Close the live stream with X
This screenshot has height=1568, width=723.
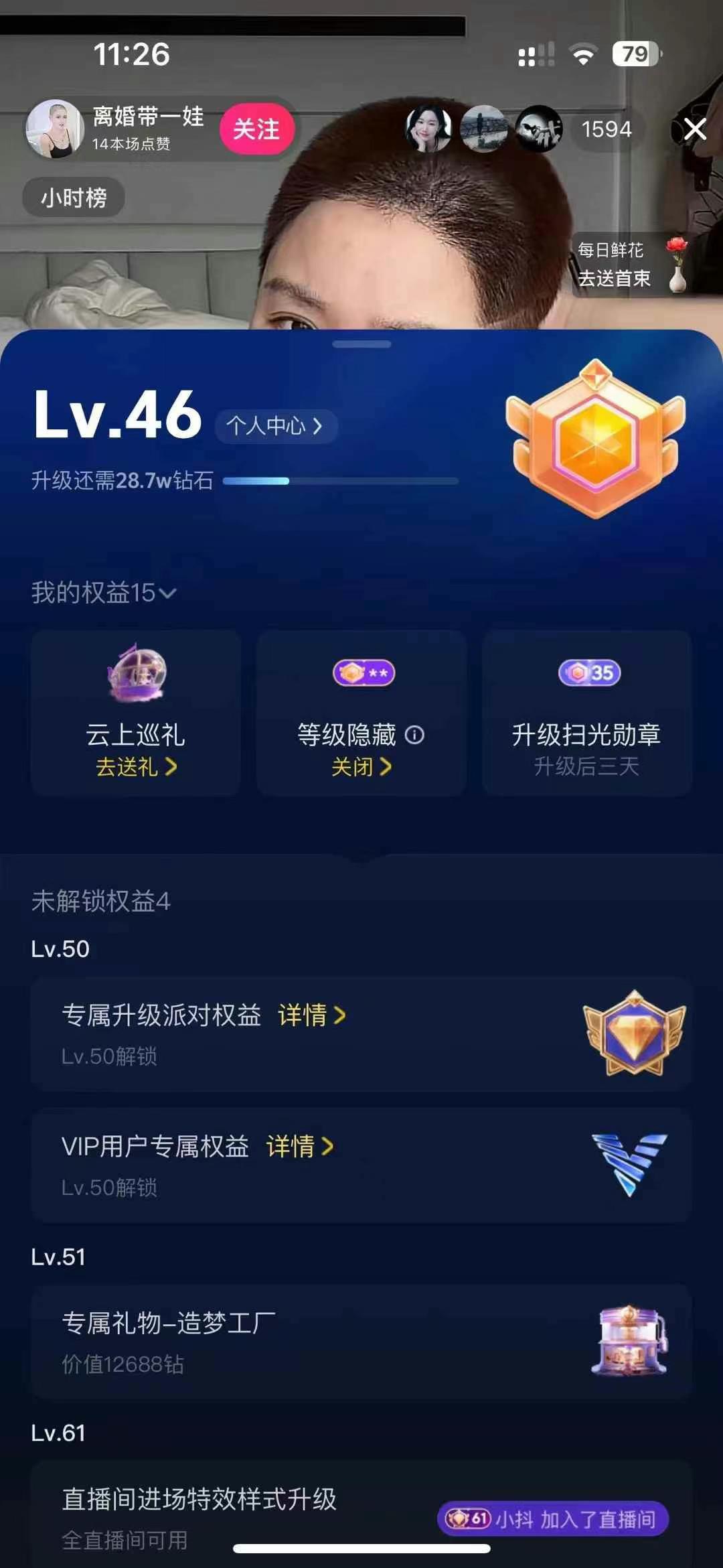click(x=695, y=129)
